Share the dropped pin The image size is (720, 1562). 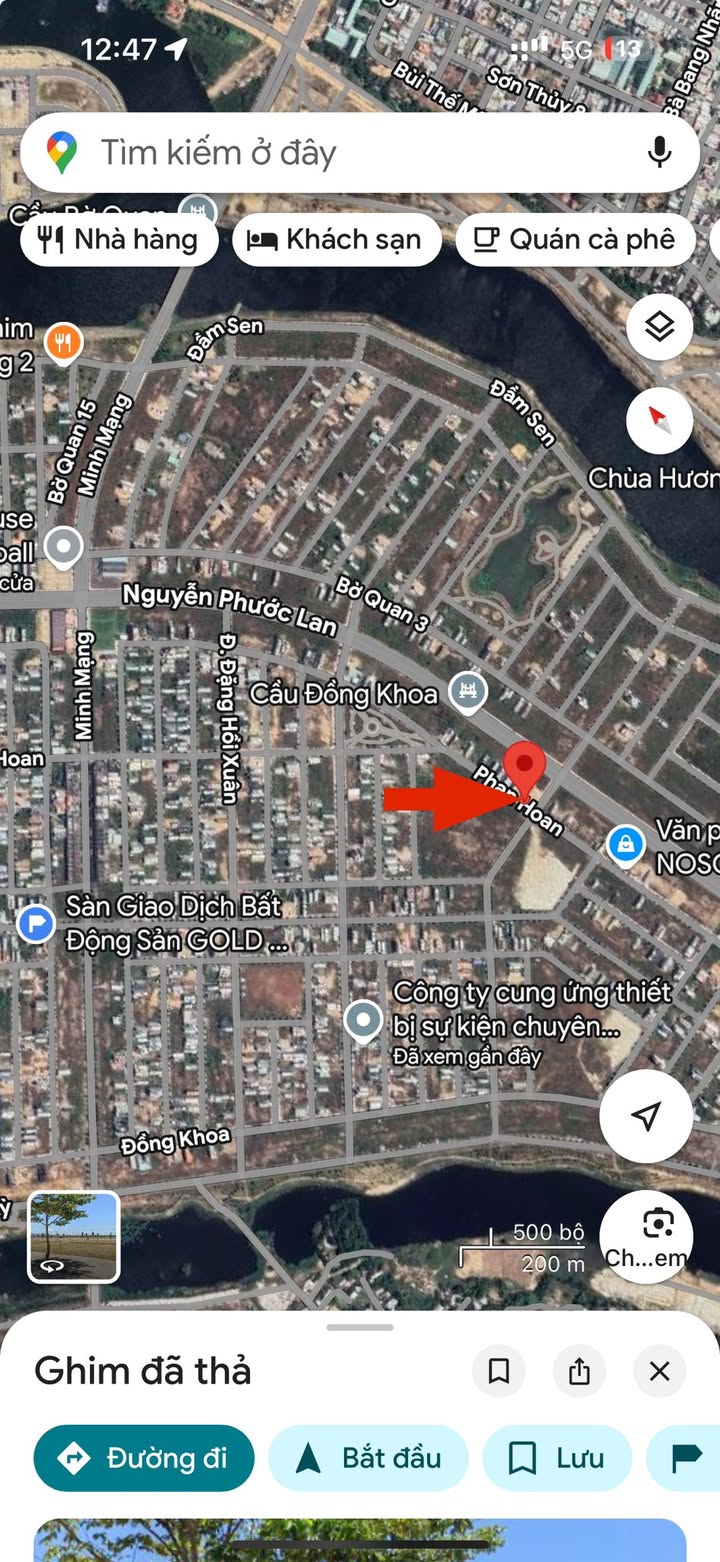click(x=579, y=1371)
